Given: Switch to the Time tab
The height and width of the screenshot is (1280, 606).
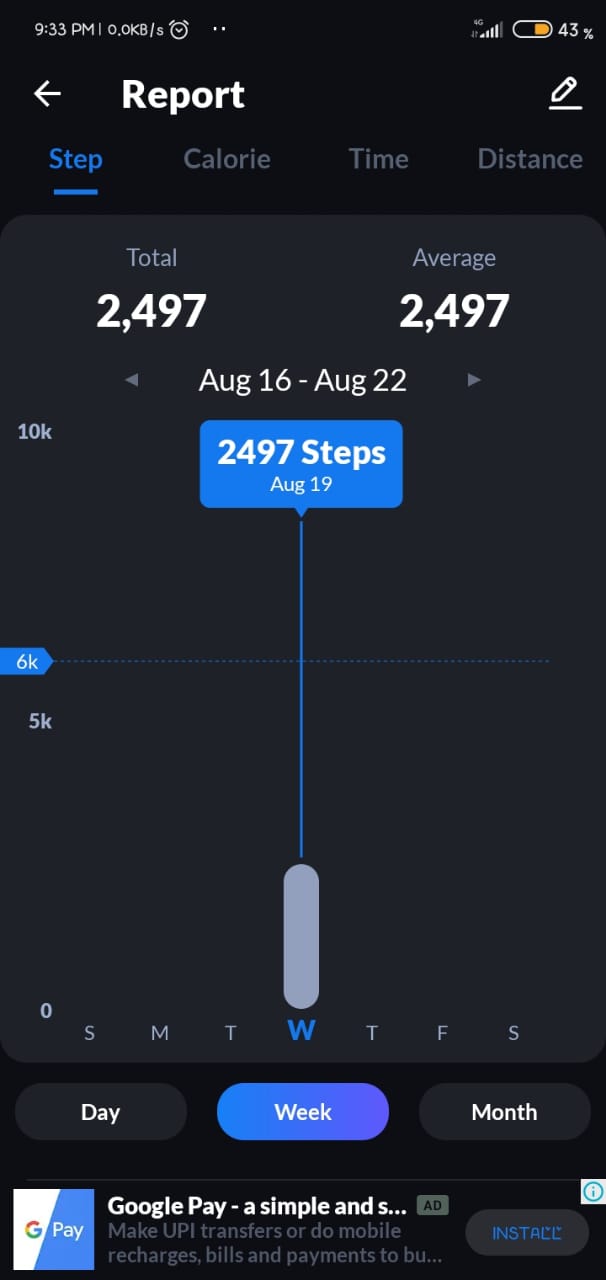Looking at the screenshot, I should [378, 159].
